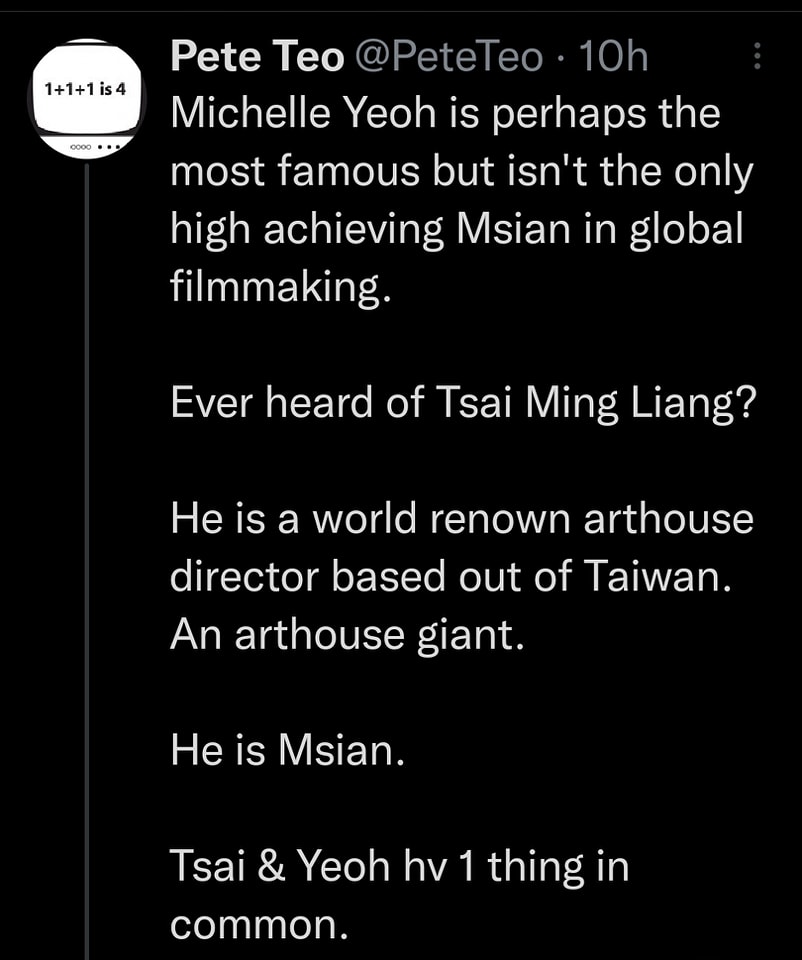802x960 pixels.
Task: Click the avatar to view profile picture
Action: tap(85, 90)
